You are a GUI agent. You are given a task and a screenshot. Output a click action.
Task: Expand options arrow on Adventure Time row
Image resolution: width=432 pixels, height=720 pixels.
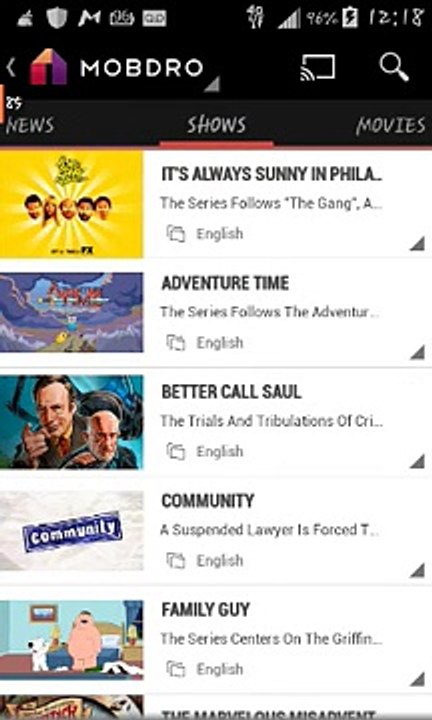click(x=417, y=352)
